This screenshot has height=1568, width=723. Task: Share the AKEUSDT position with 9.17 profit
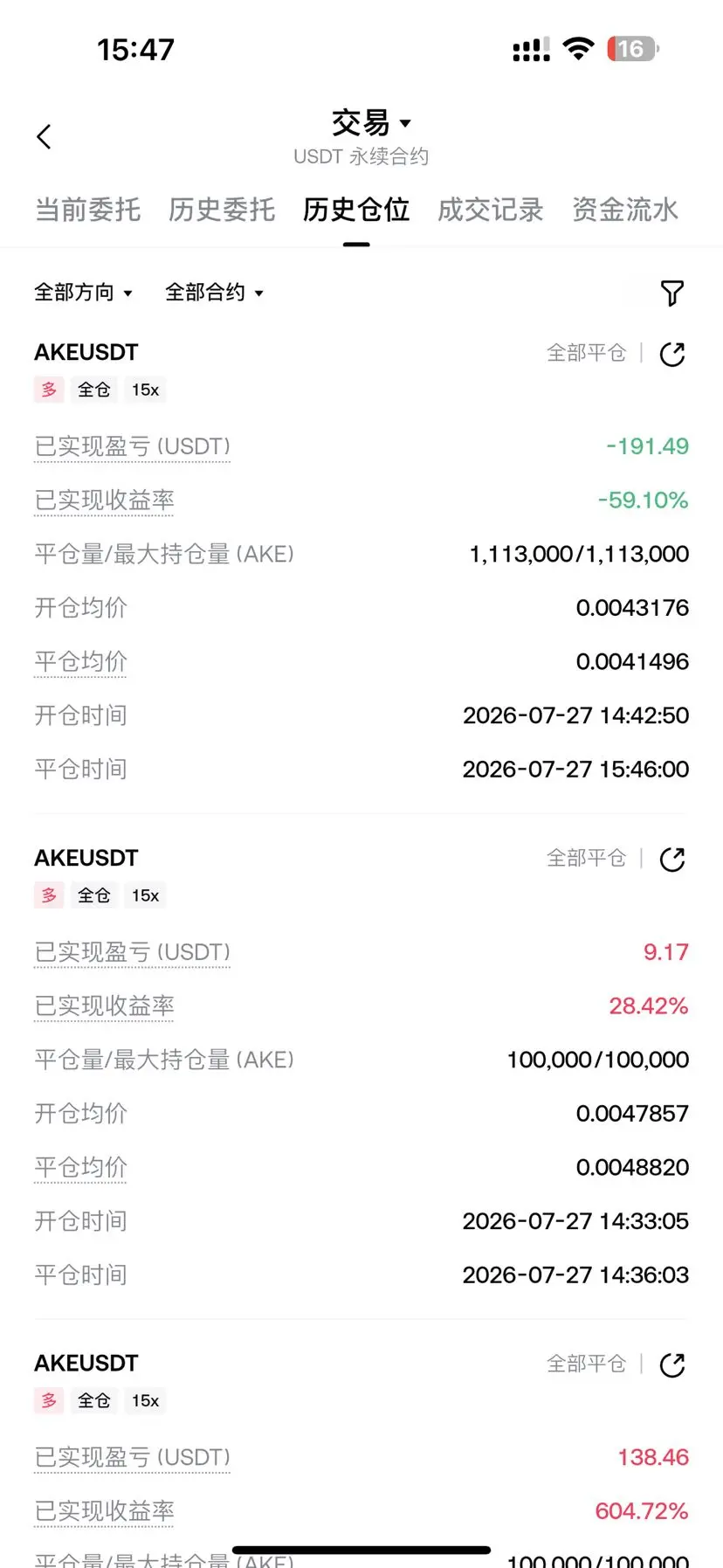(x=672, y=860)
